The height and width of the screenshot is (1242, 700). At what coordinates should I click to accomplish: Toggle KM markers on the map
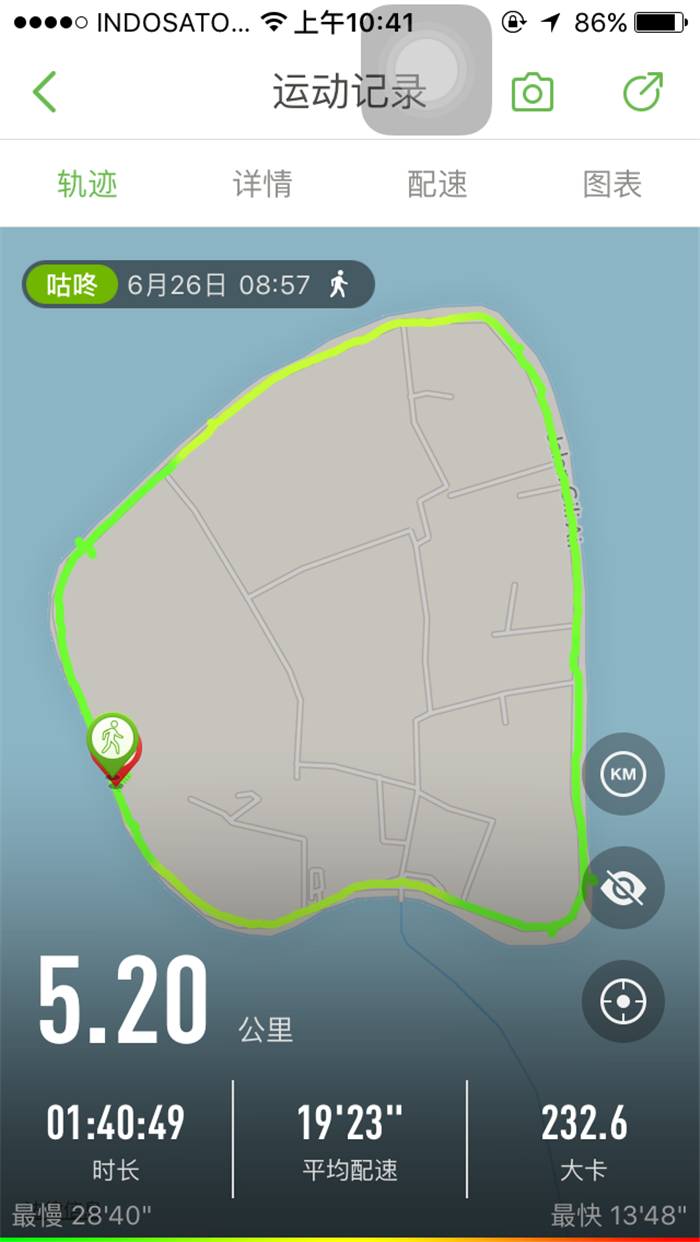pyautogui.click(x=623, y=774)
